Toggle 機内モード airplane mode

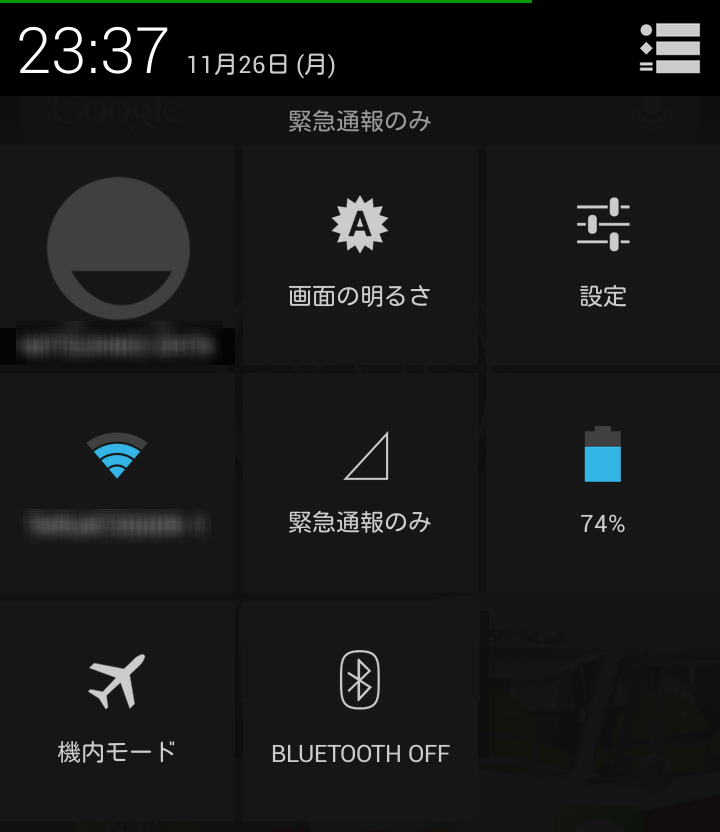118,708
